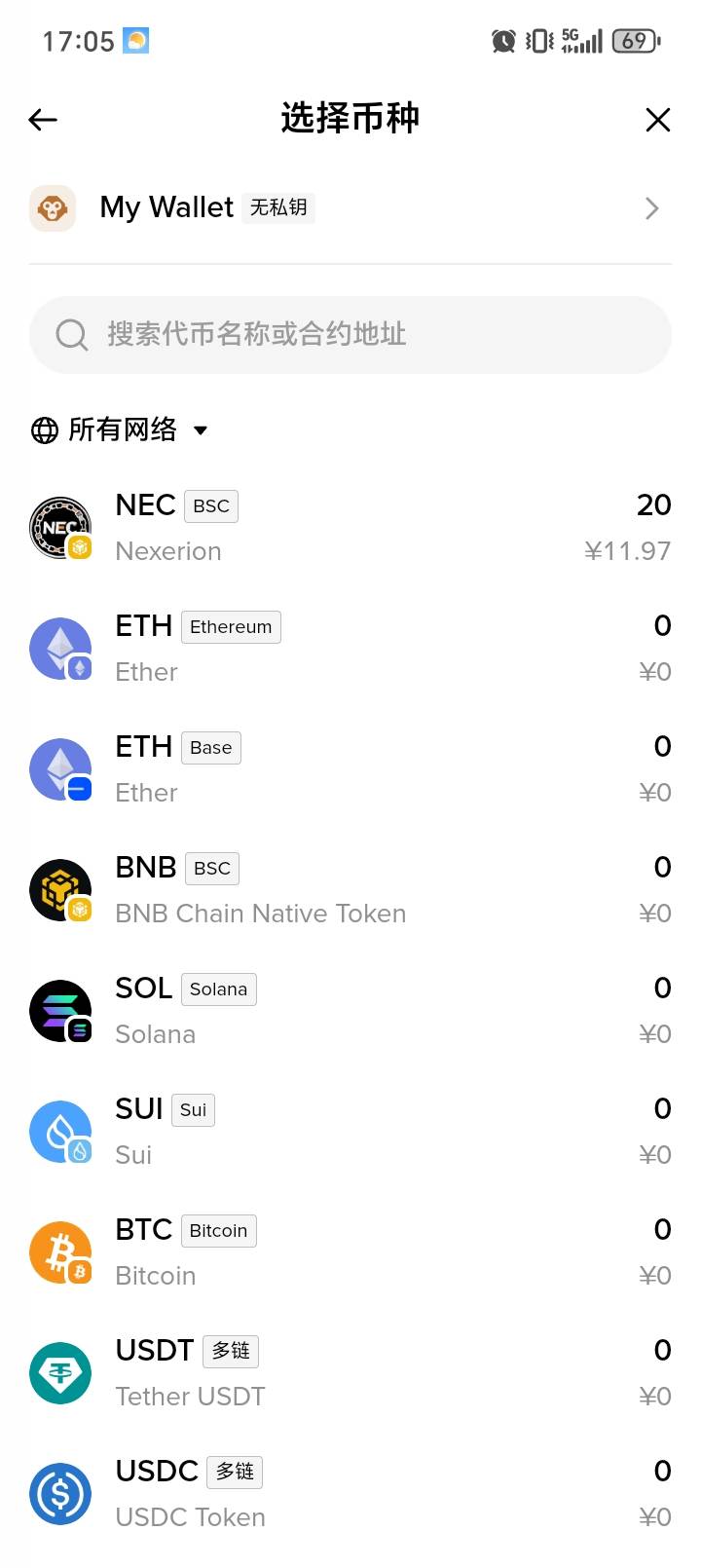This screenshot has height=1568, width=701.
Task: Select the SUI token row
Action: [350, 1132]
